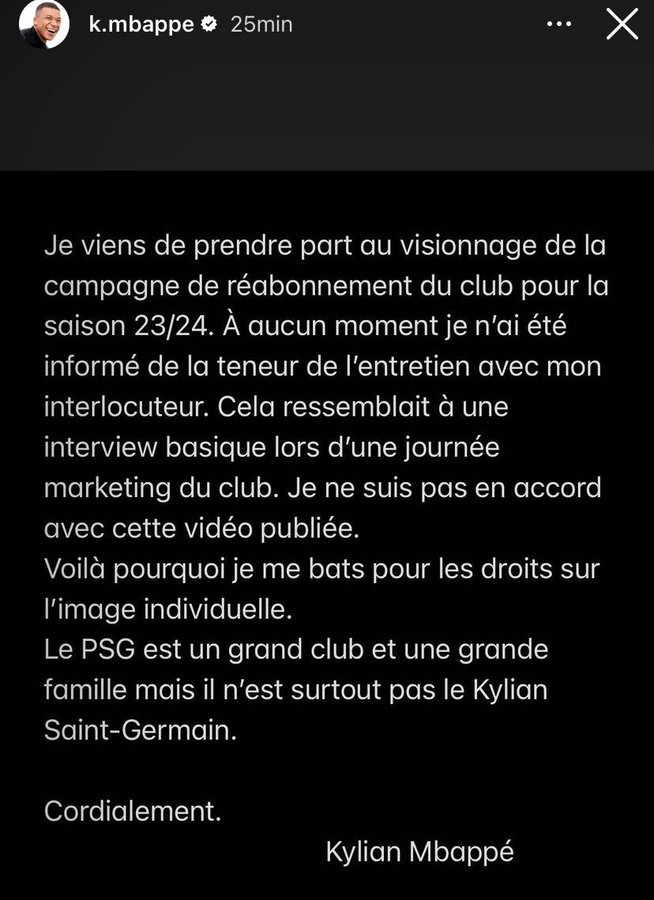Tap the k.mbappe username
Screen dimensions: 654x900
[x=140, y=24]
